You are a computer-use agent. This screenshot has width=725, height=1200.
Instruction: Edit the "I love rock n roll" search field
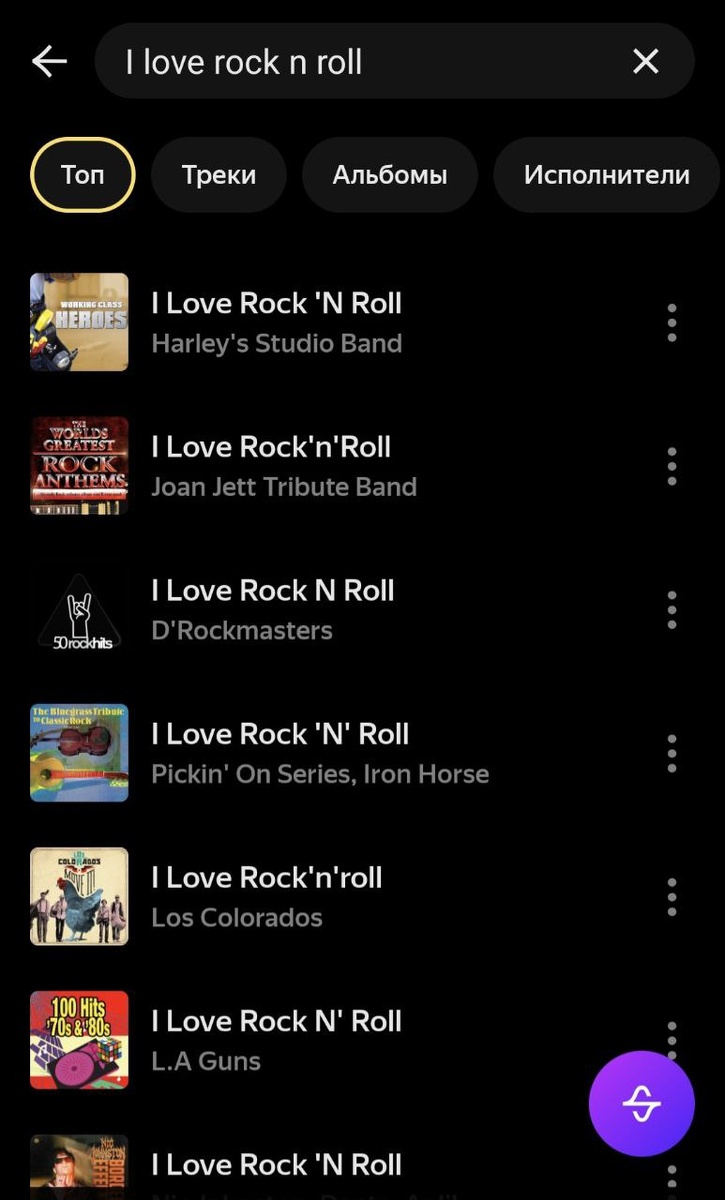pyautogui.click(x=360, y=62)
